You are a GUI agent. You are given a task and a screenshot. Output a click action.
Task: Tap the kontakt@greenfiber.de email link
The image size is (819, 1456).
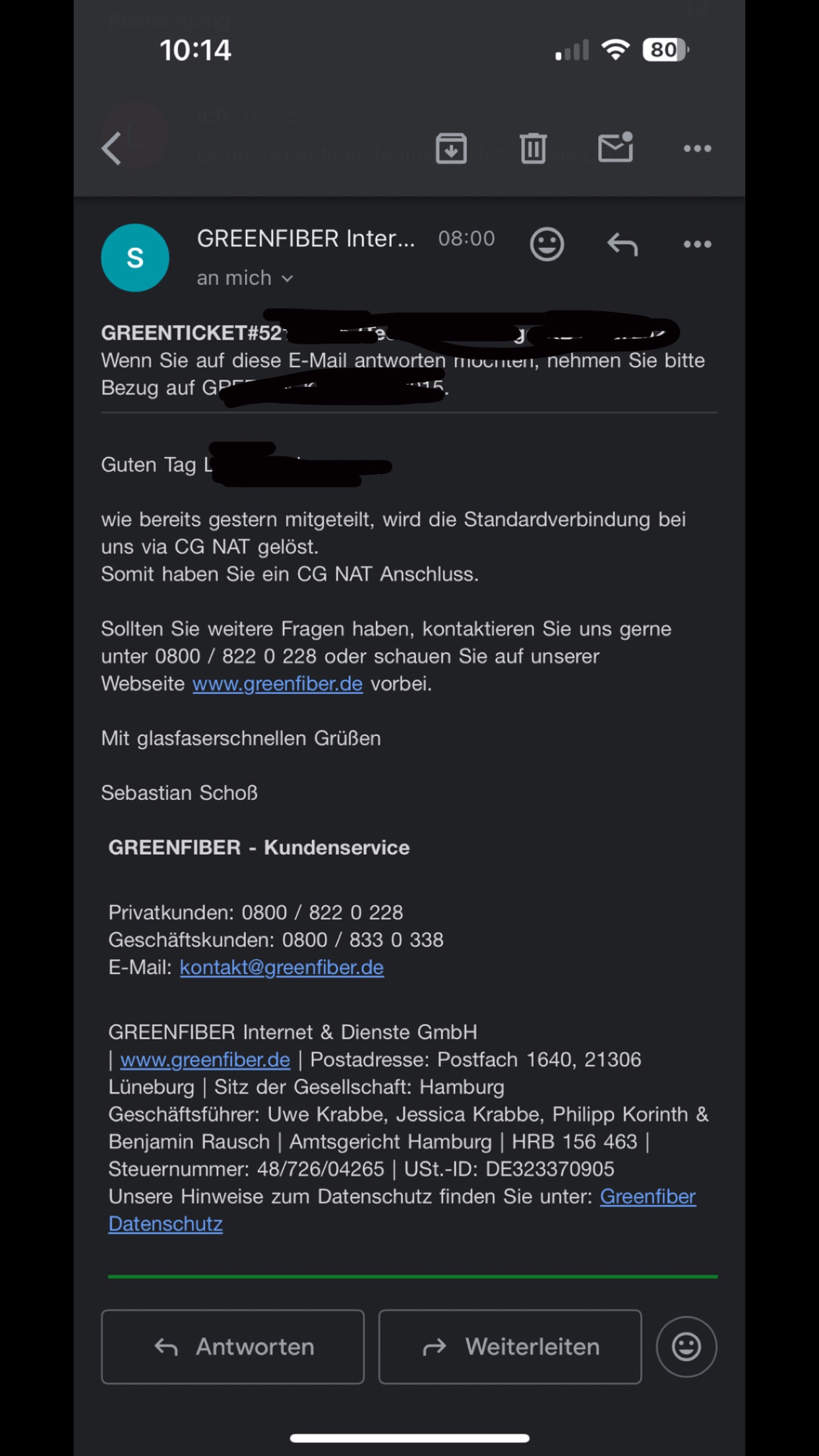click(x=282, y=967)
